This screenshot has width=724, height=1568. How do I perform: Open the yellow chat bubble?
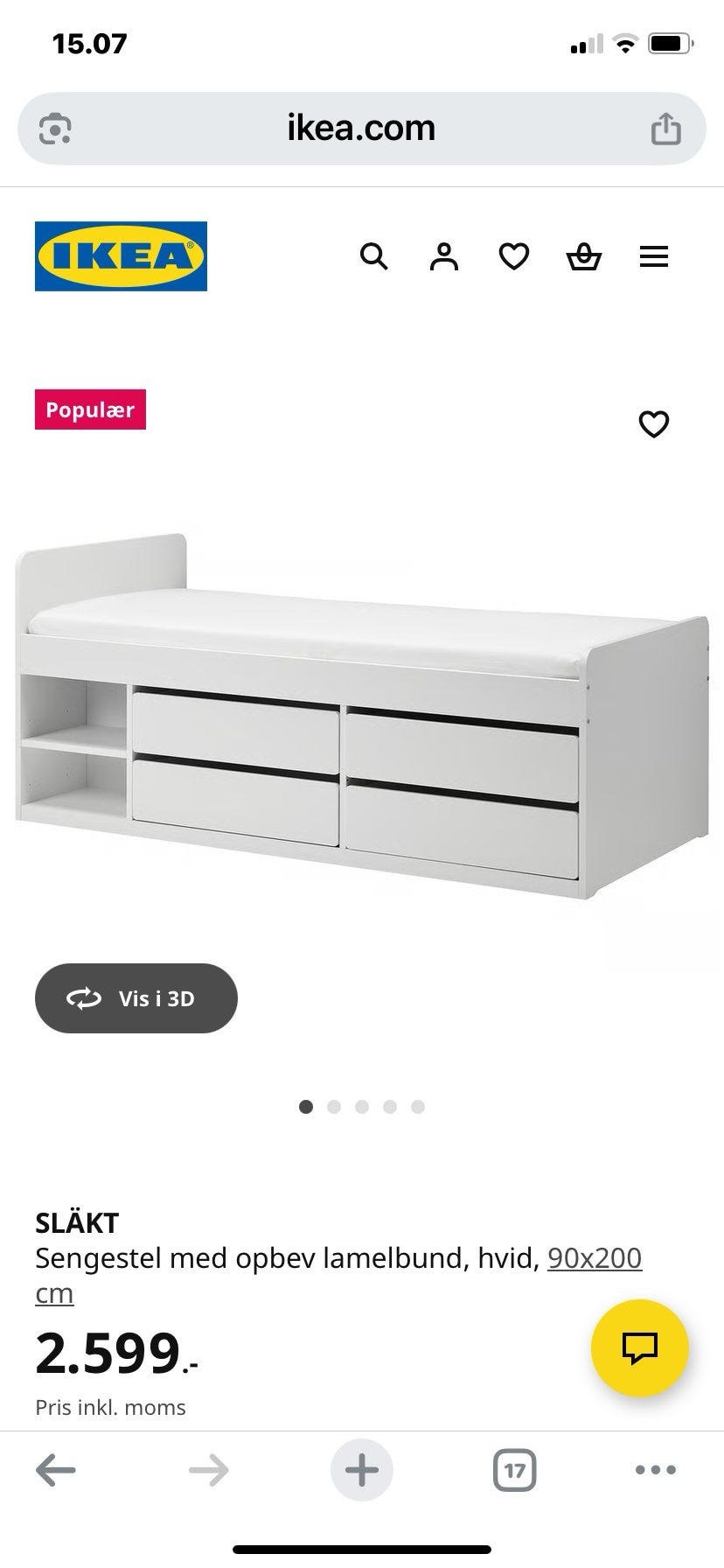pyautogui.click(x=641, y=1348)
